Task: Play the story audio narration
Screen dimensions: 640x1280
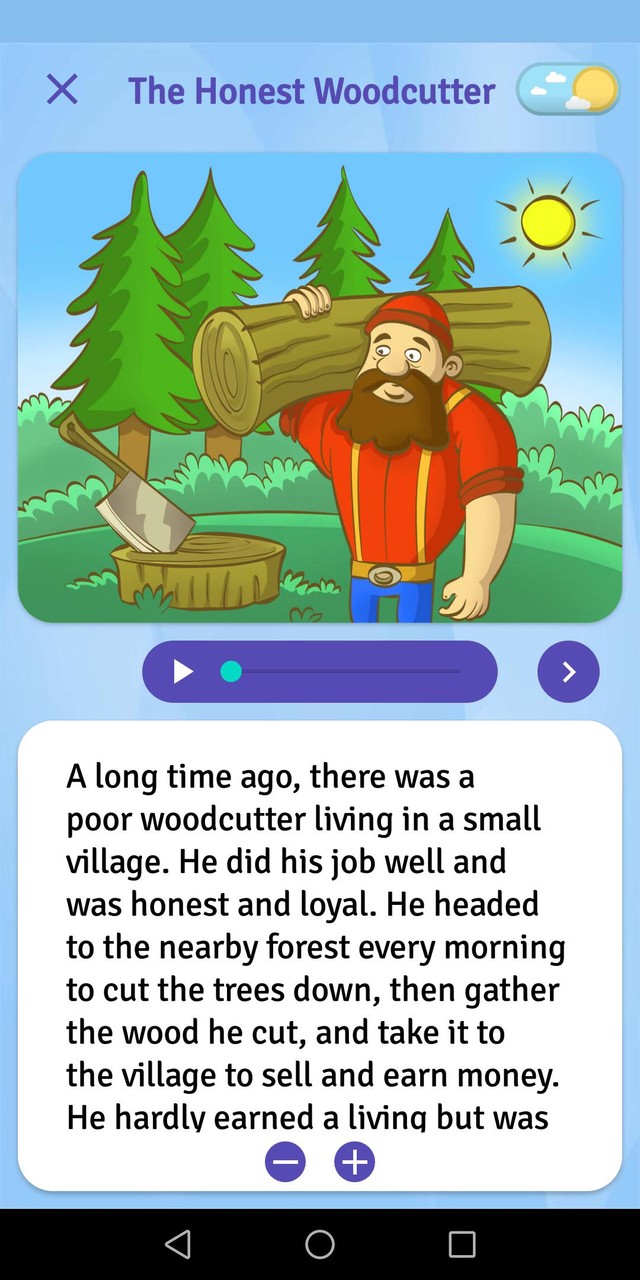Action: click(183, 672)
